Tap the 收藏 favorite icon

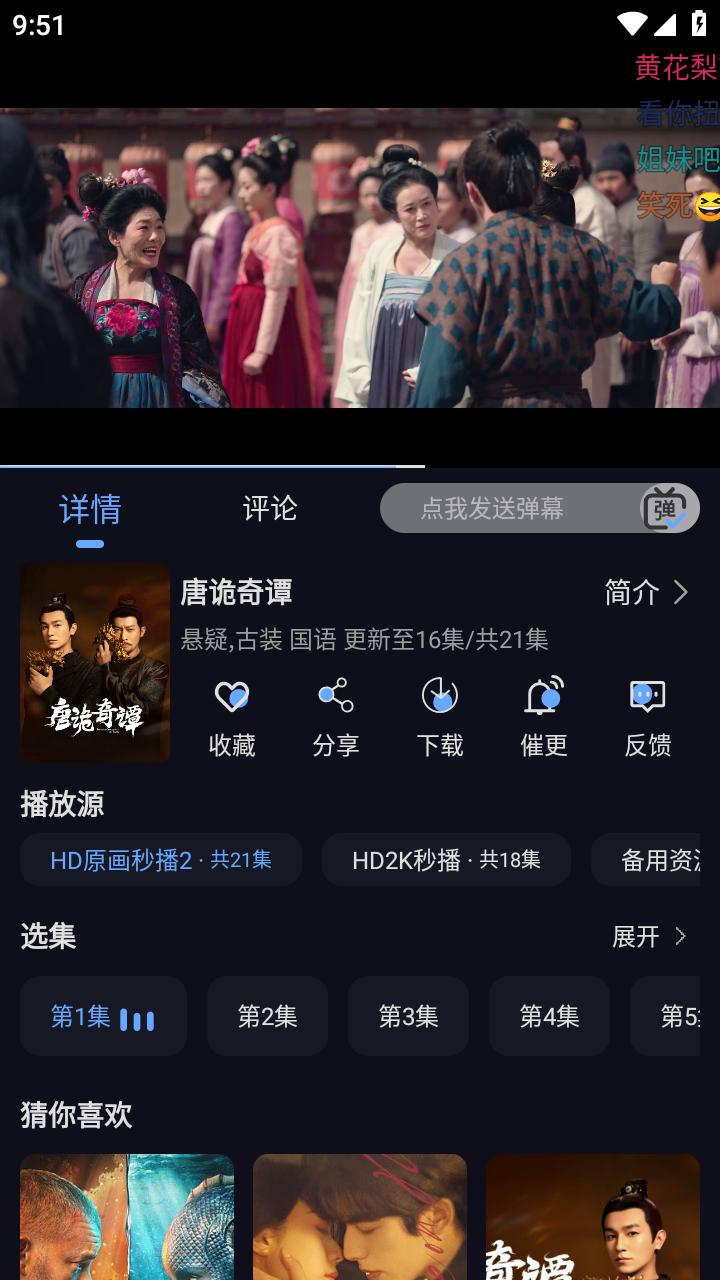click(232, 697)
